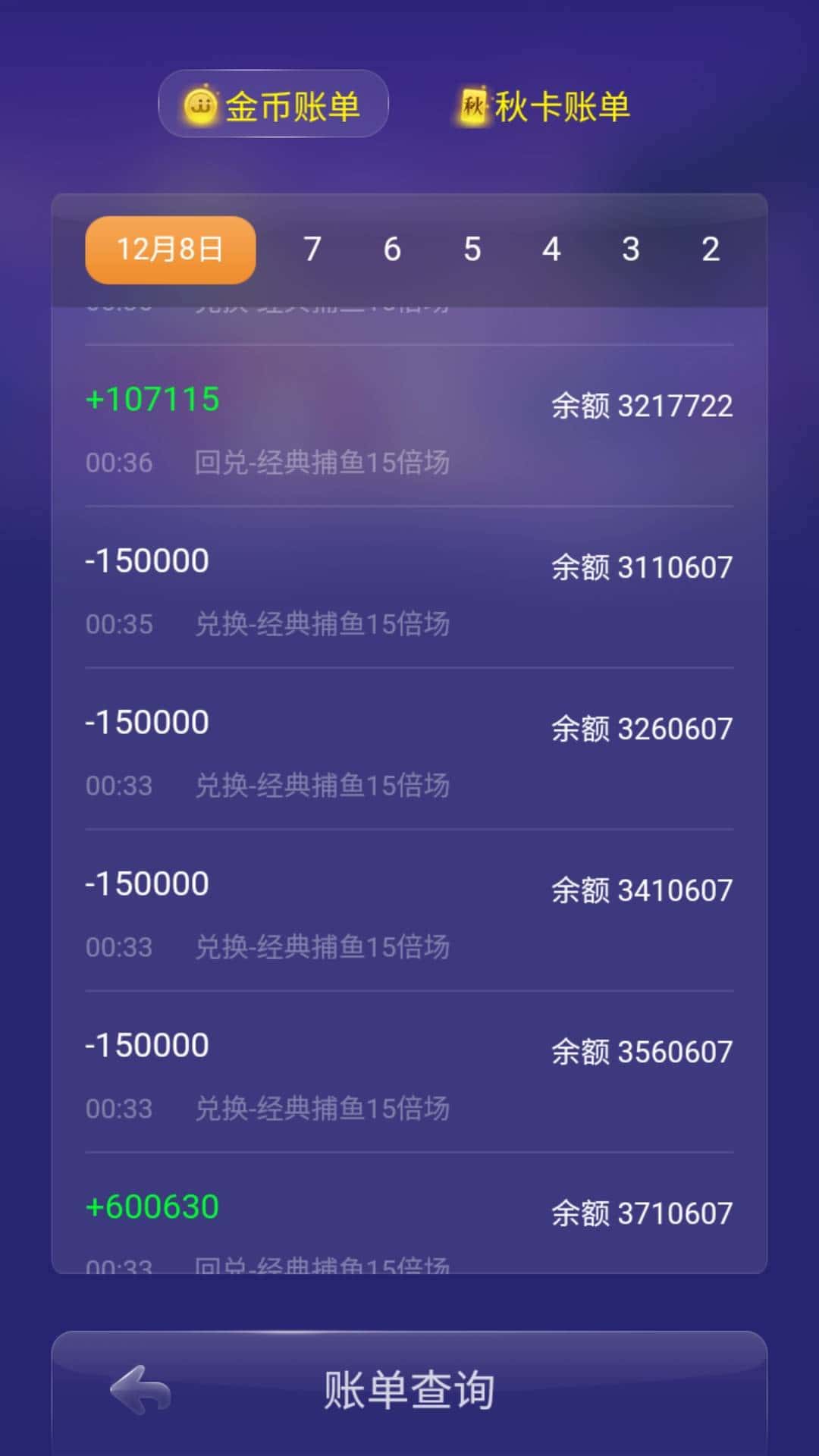
Task: Tap date 4 in the date bar
Action: (551, 249)
